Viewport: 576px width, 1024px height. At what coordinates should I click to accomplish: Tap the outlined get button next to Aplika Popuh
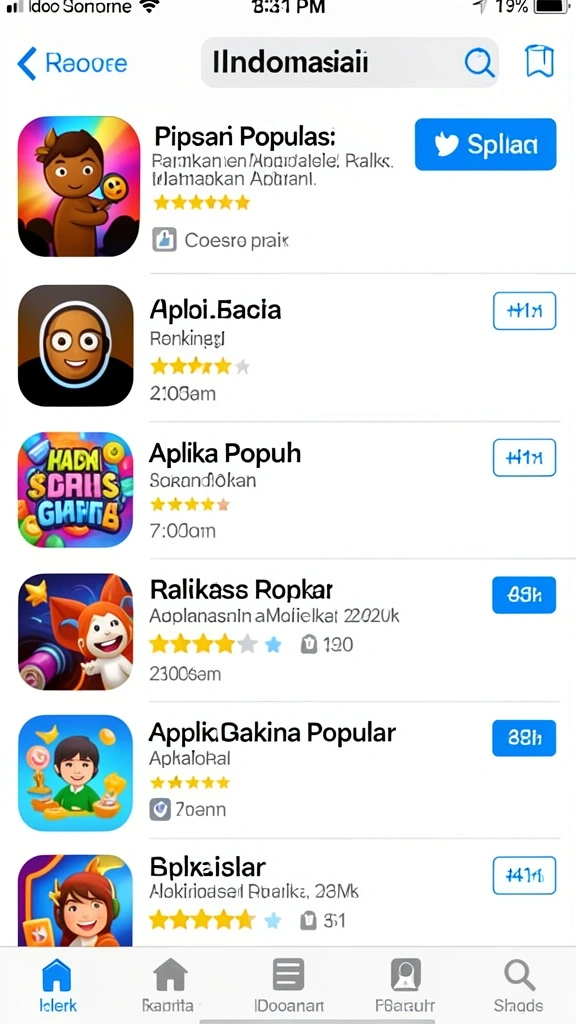[x=524, y=457]
